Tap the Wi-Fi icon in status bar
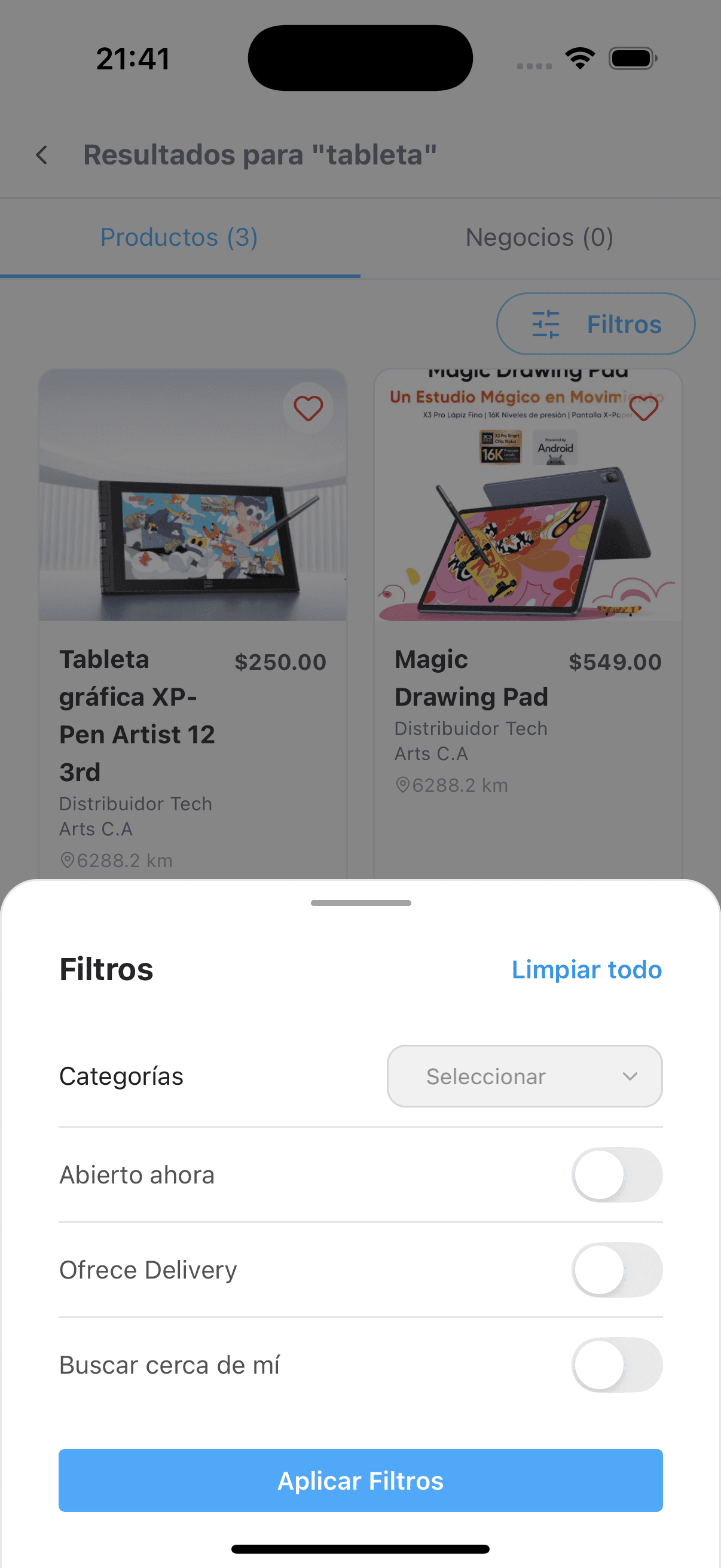This screenshot has height=1568, width=721. [579, 57]
